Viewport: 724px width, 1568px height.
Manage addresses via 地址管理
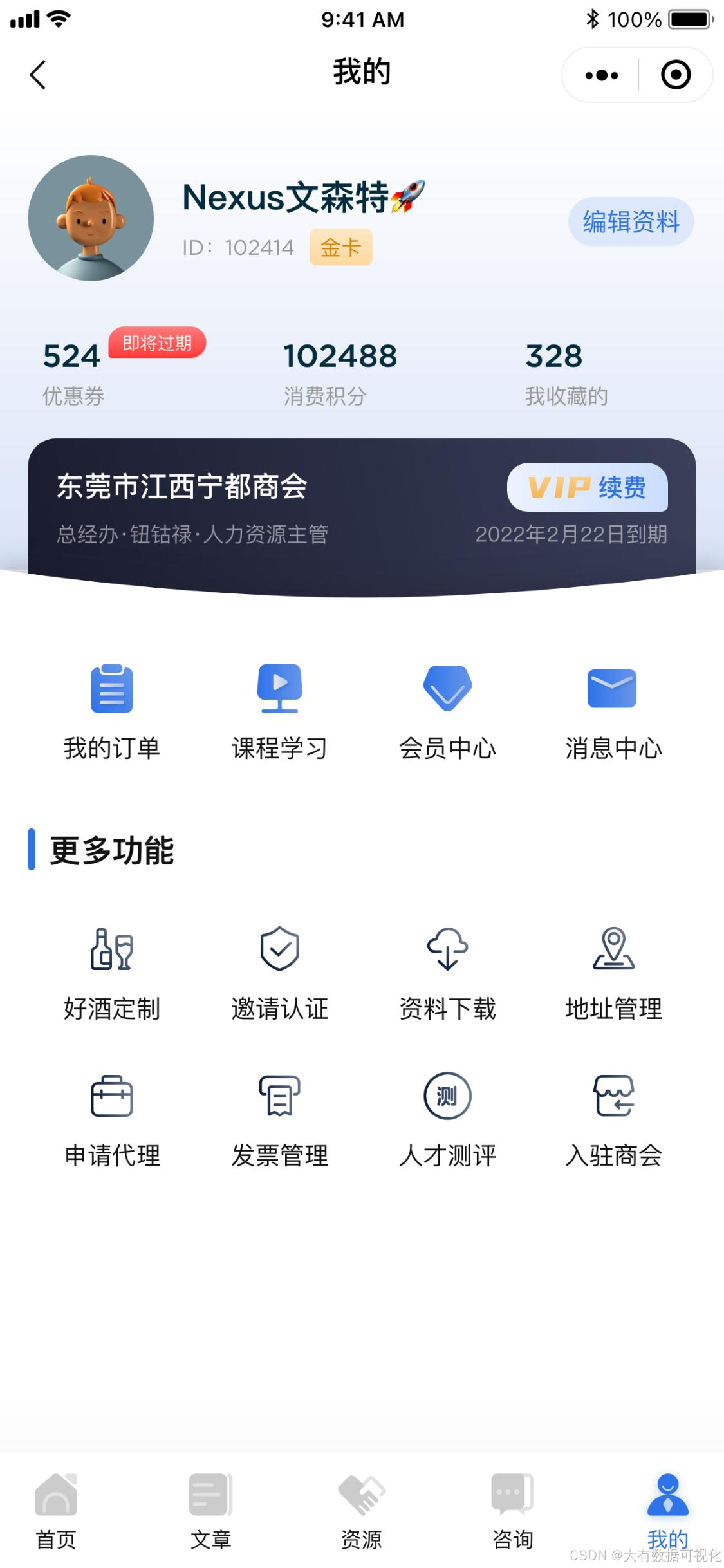click(x=613, y=972)
